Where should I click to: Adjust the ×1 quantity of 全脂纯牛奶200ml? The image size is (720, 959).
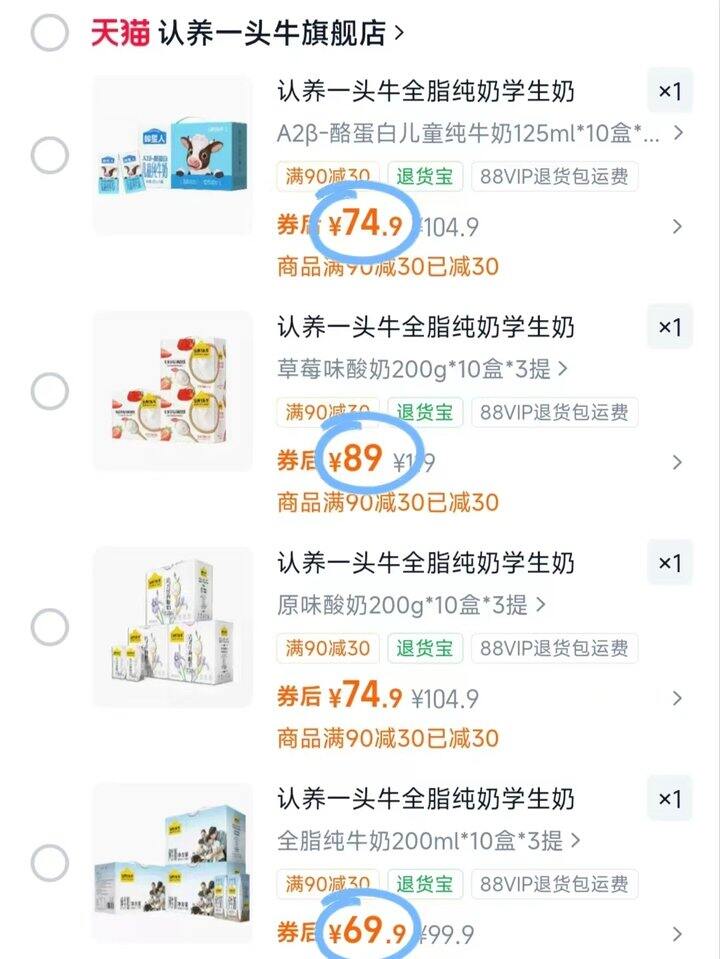[669, 799]
